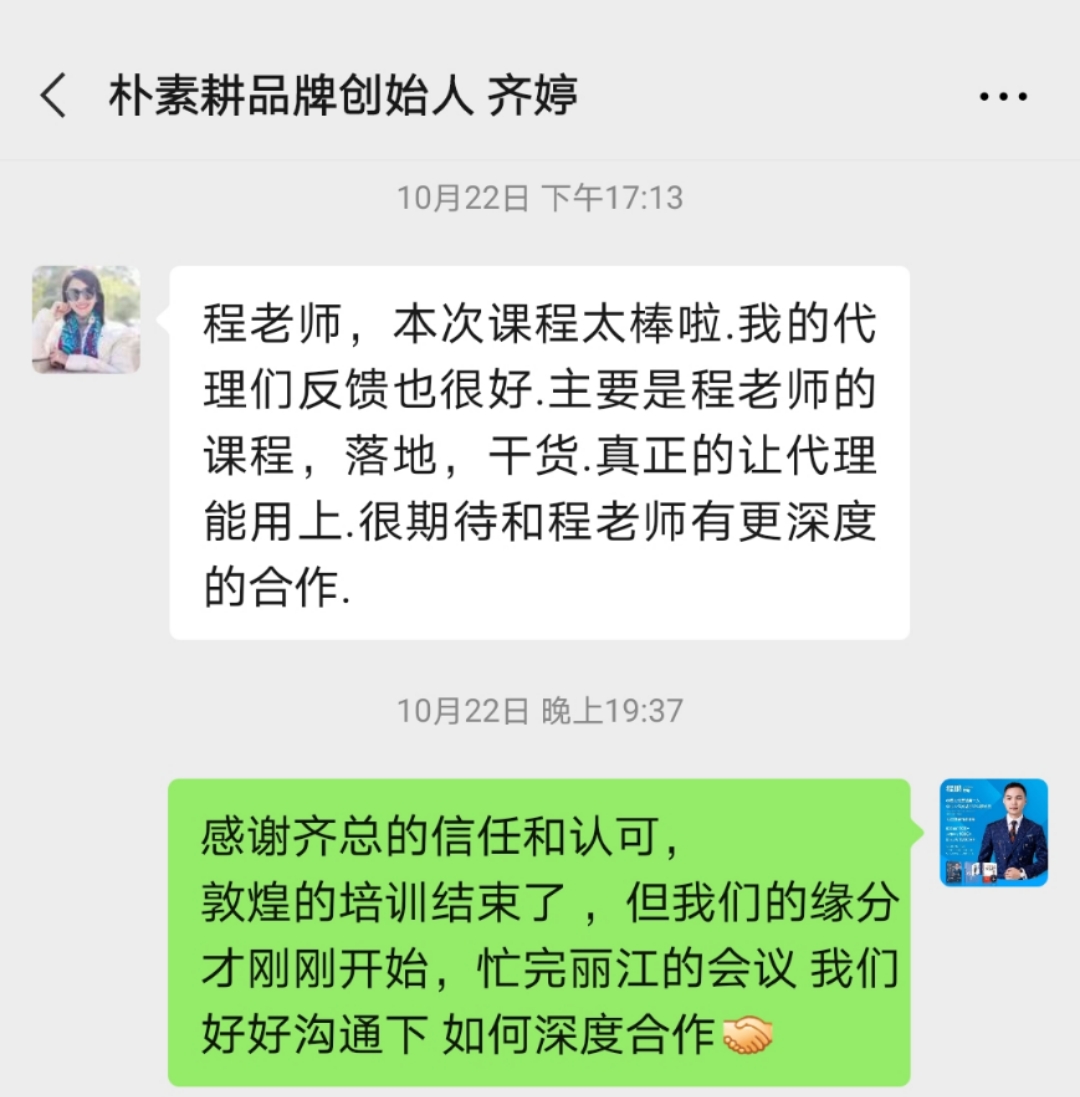Go back from the chat with 齐婷

click(x=52, y=97)
